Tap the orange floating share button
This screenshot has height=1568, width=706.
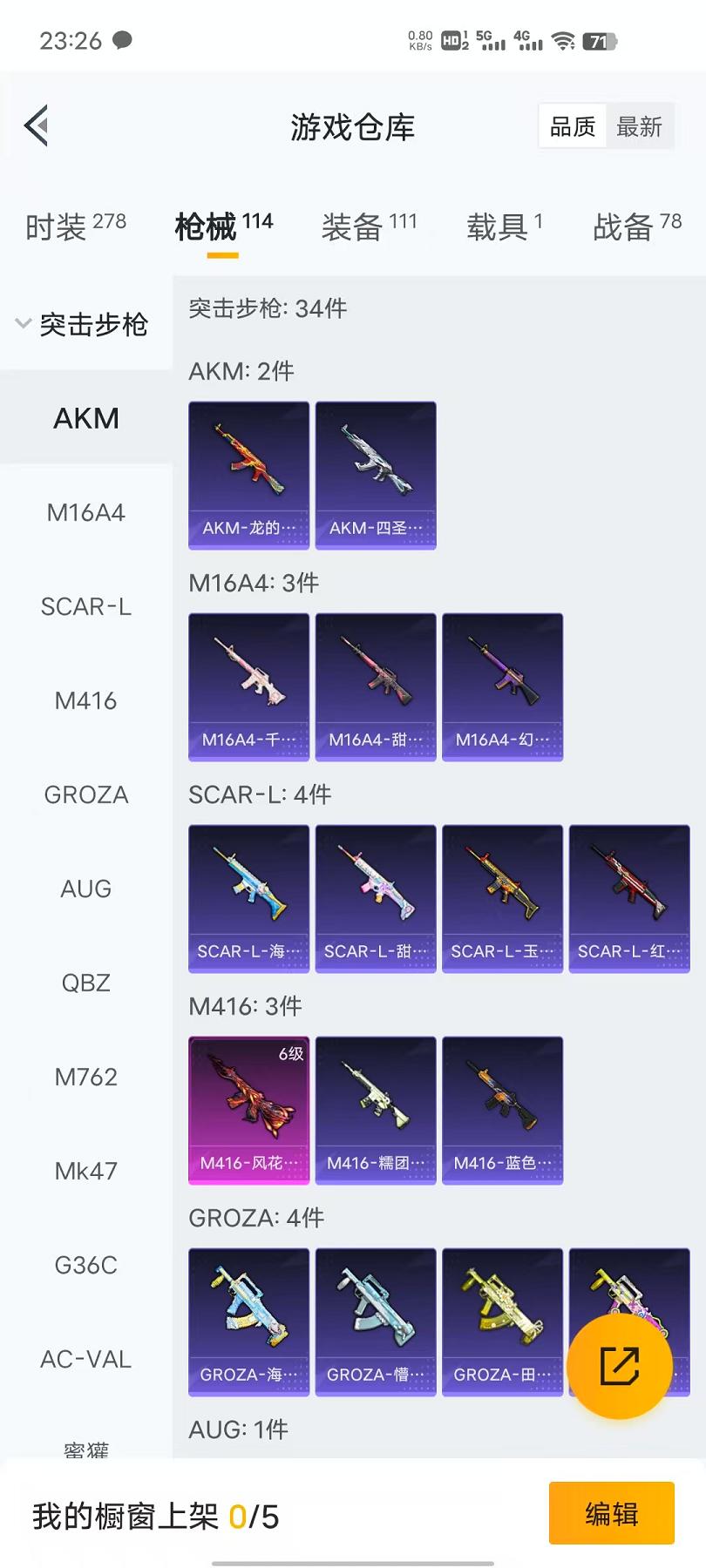click(x=620, y=1366)
